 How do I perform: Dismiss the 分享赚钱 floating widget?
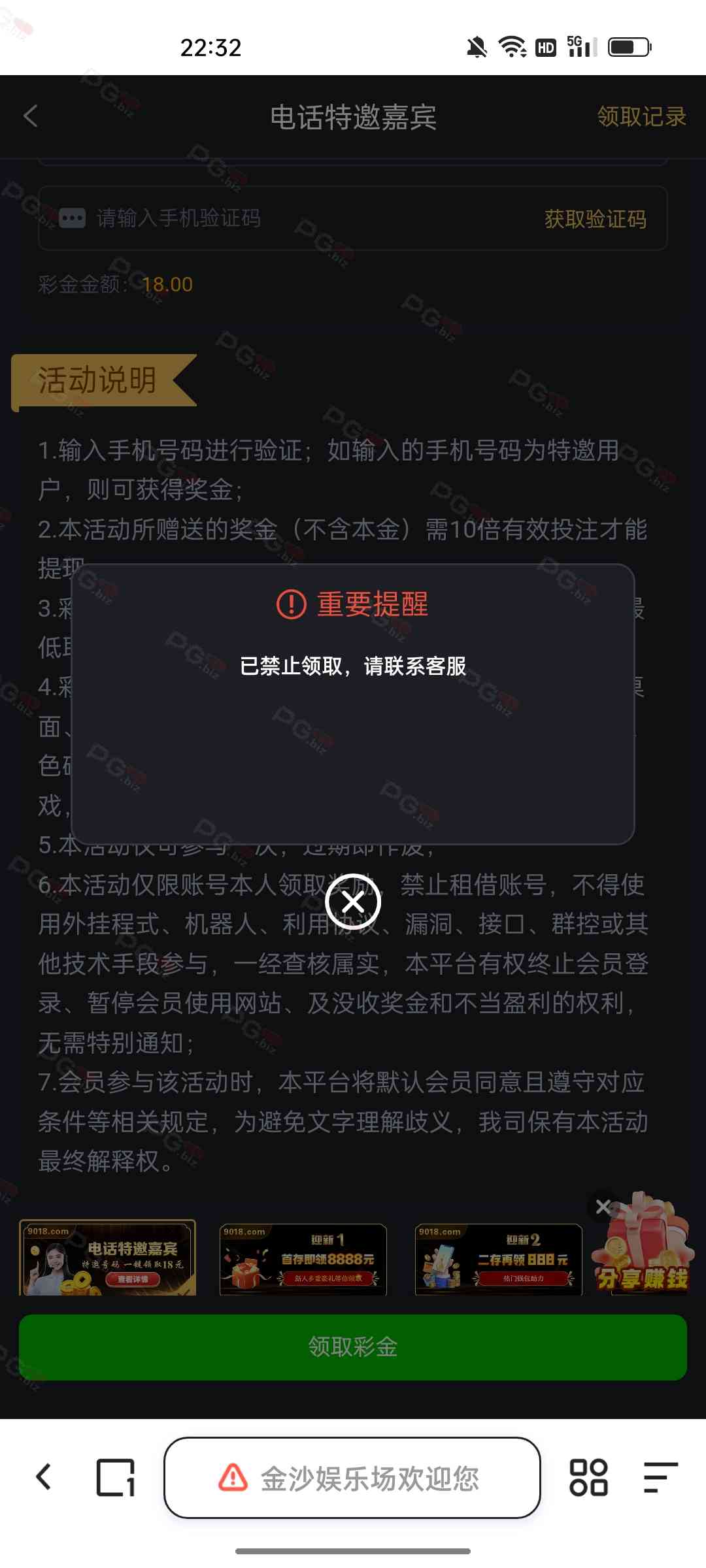coord(603,1207)
